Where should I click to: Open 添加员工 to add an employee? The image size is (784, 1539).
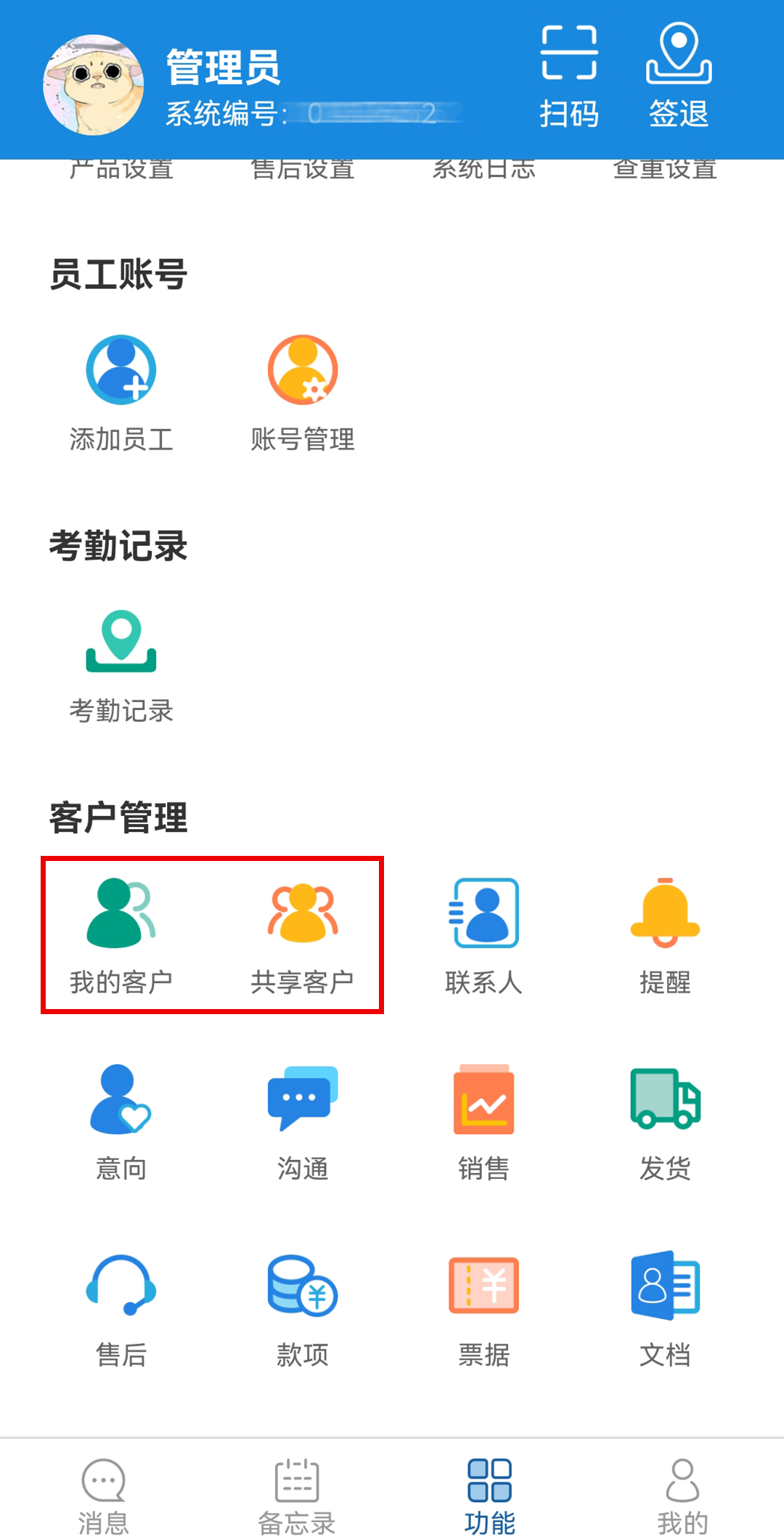click(121, 393)
